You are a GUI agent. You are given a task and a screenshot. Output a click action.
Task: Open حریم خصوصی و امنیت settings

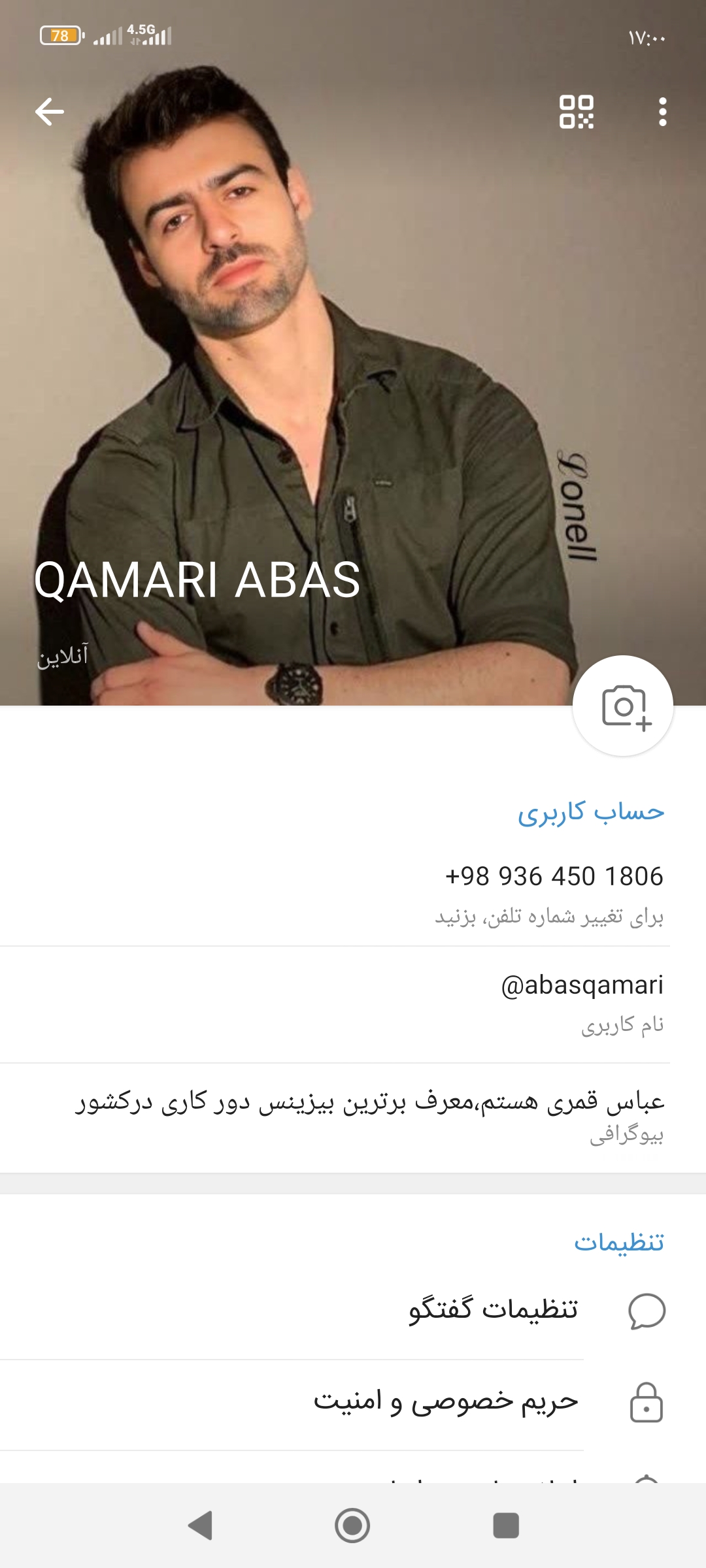coord(446,1401)
